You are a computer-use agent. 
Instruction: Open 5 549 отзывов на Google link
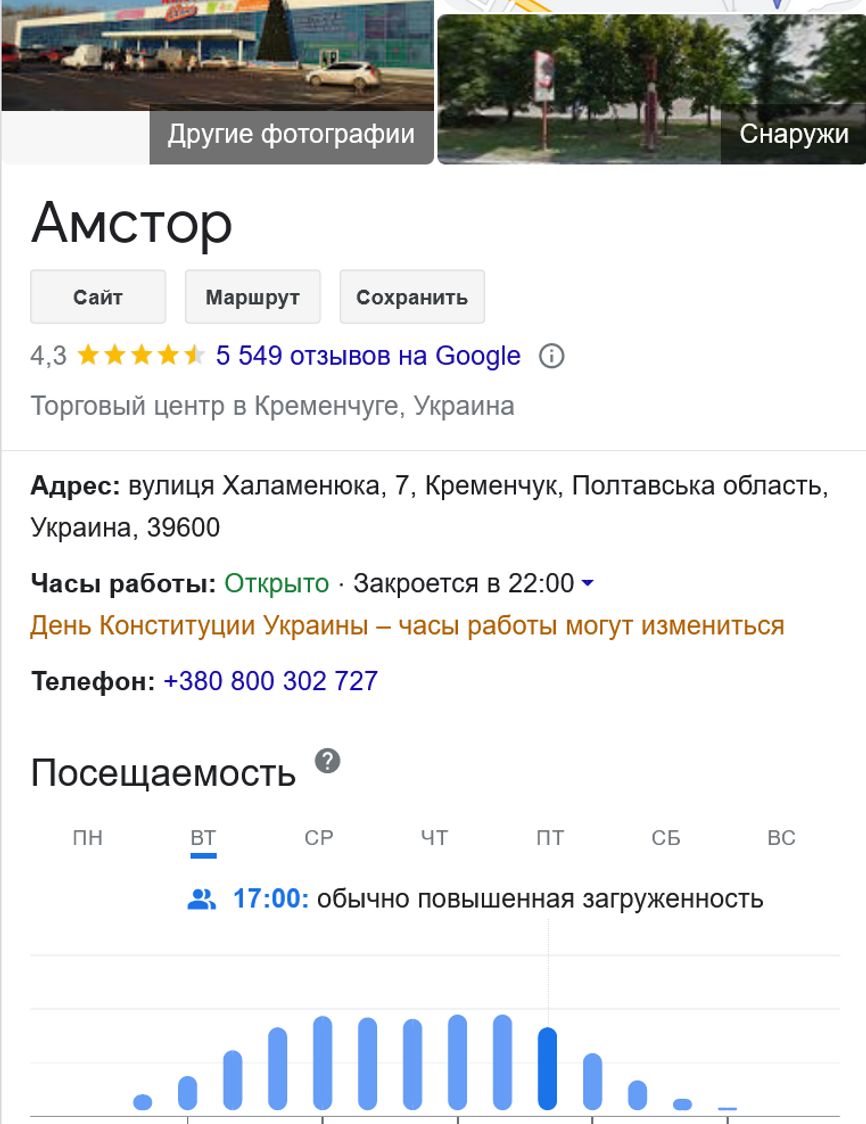coord(368,356)
